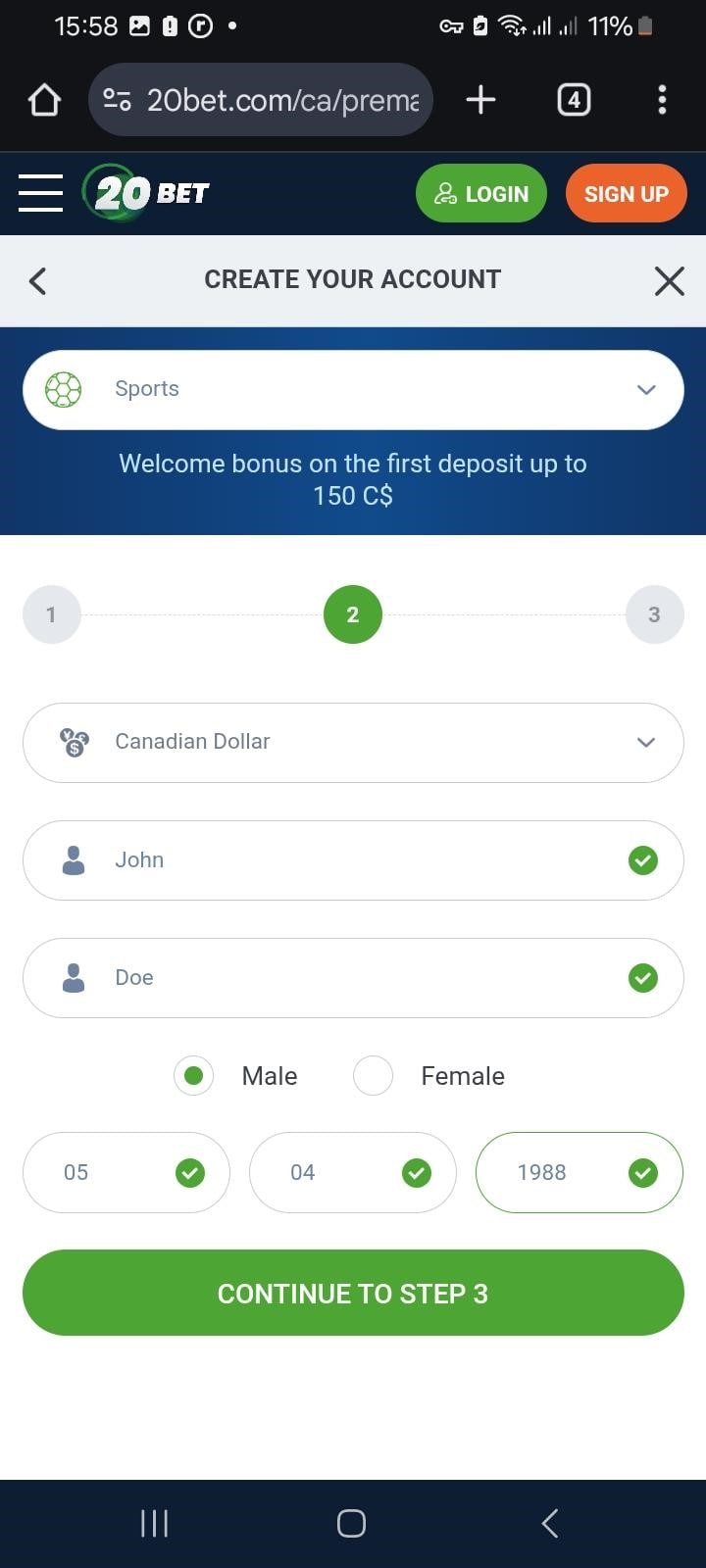Open the Canadian Dollar currency dropdown
The width and height of the screenshot is (706, 1568).
[353, 742]
